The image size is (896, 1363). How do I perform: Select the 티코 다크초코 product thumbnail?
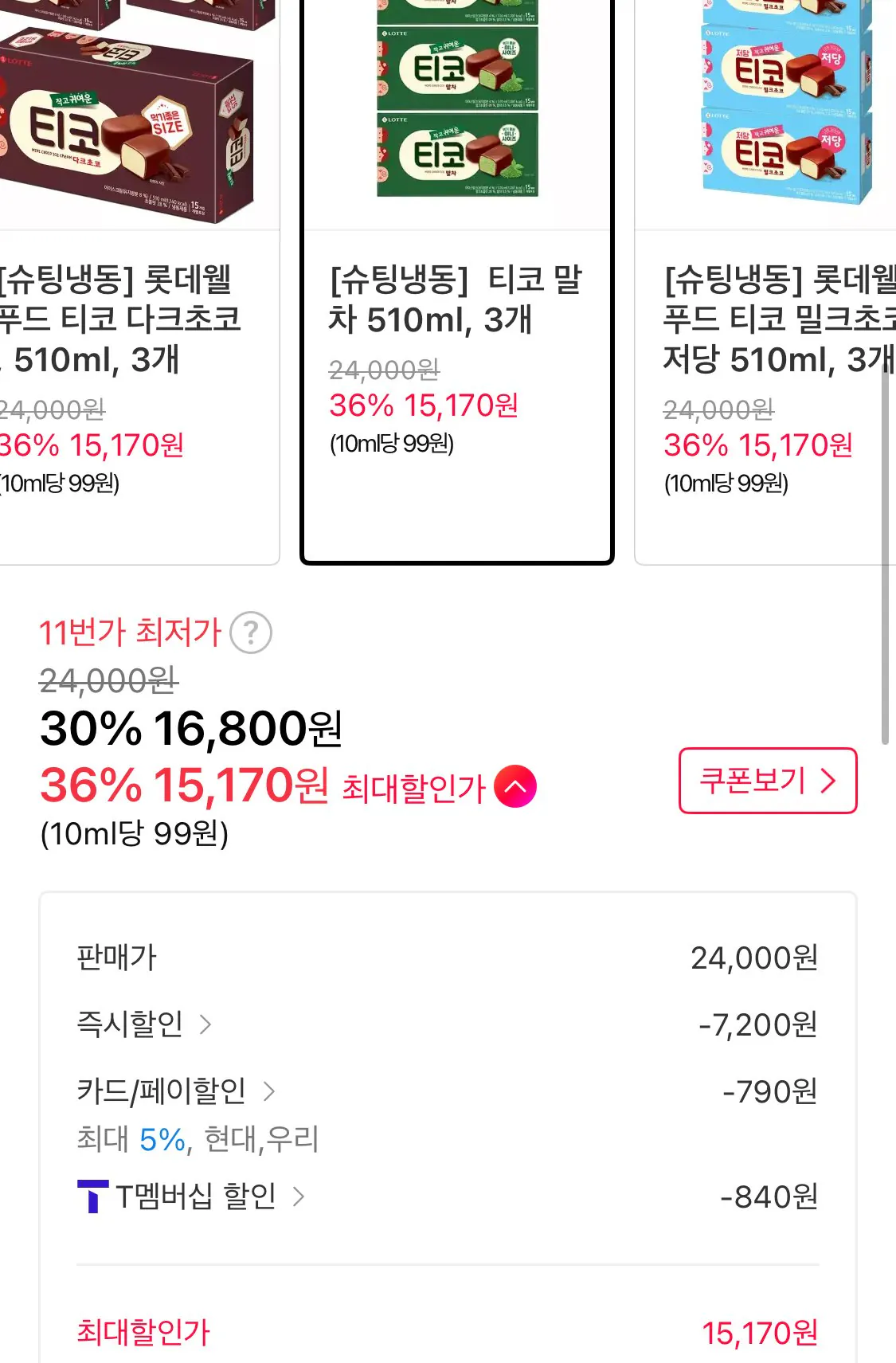[119, 112]
